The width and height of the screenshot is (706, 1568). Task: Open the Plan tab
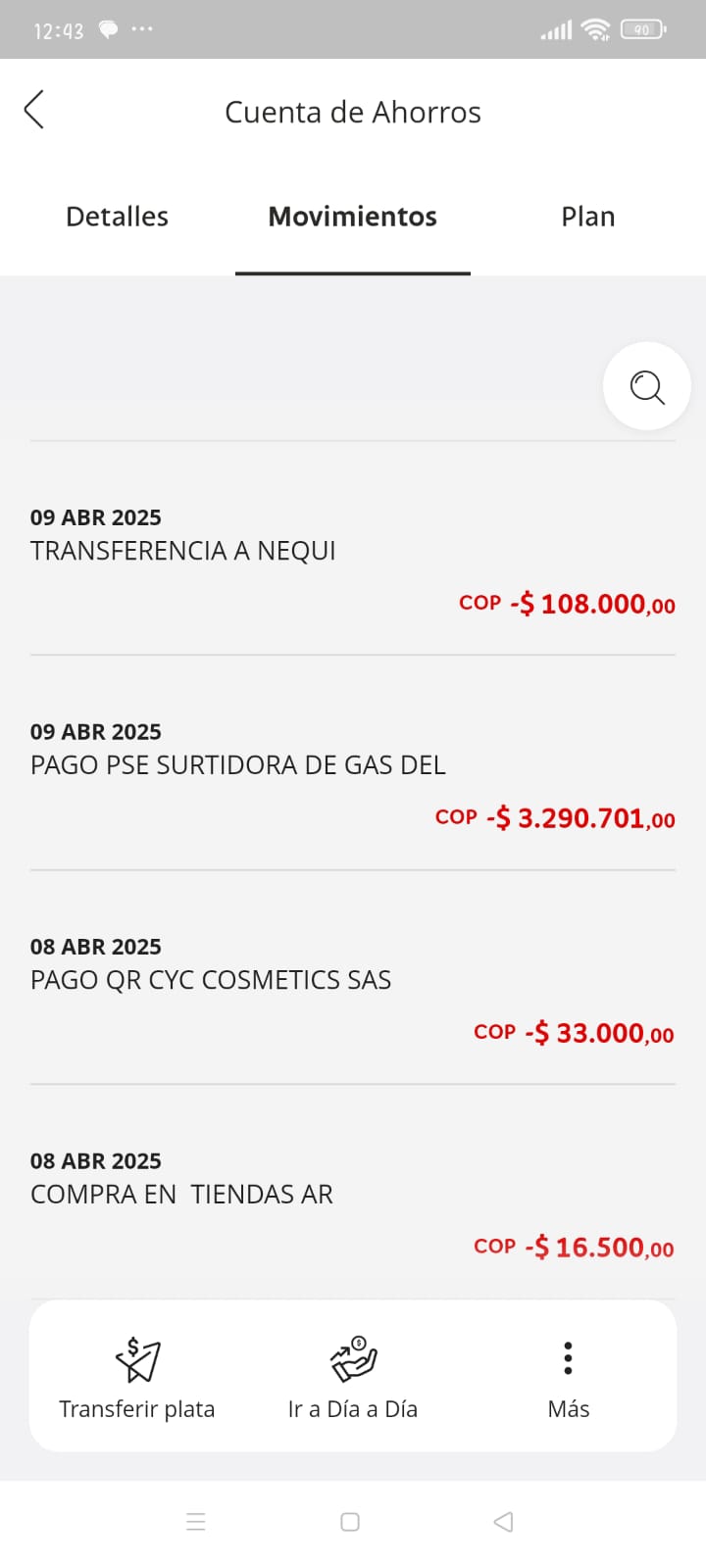587,217
